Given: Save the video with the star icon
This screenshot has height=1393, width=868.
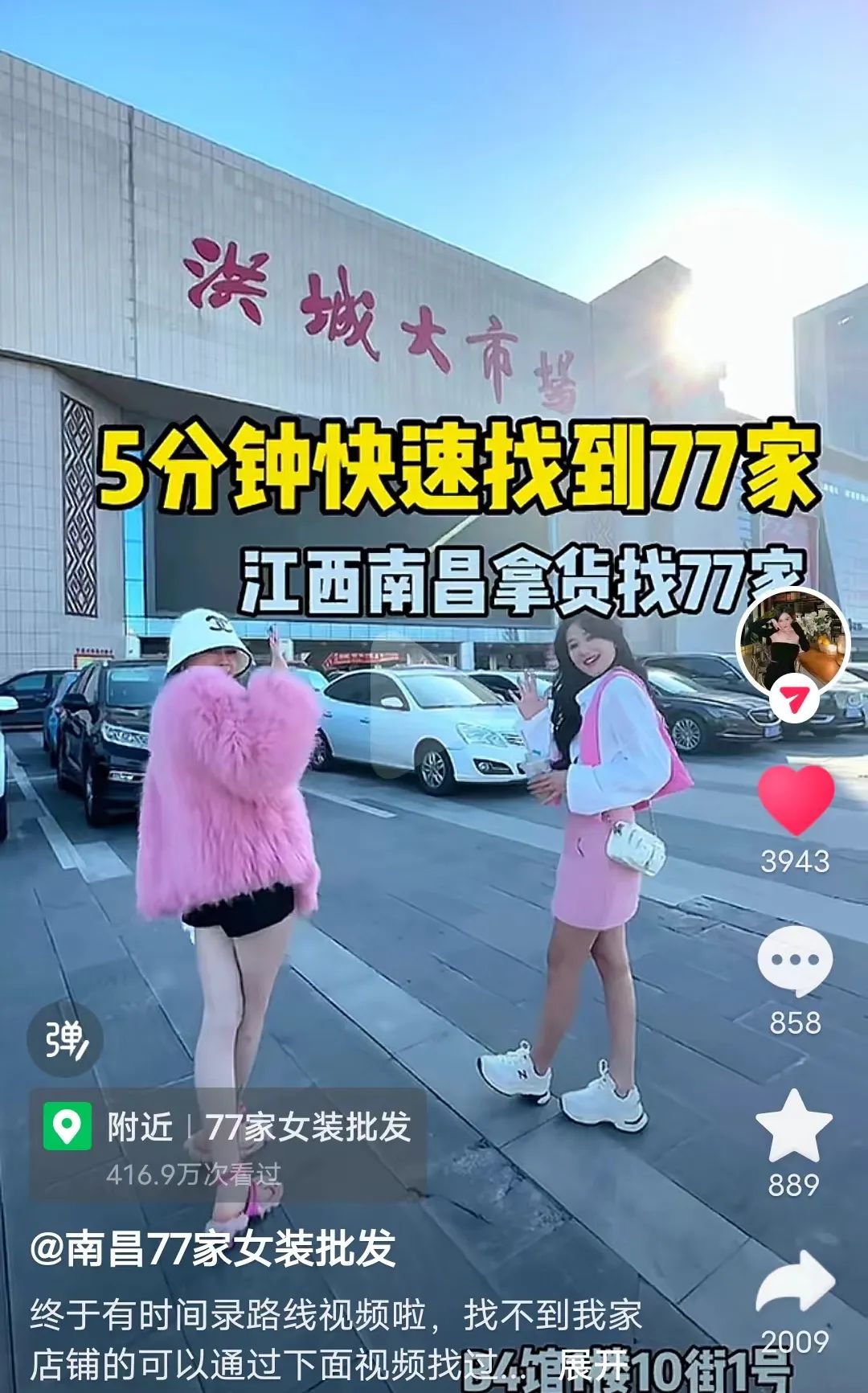Looking at the screenshot, I should point(794,1125).
